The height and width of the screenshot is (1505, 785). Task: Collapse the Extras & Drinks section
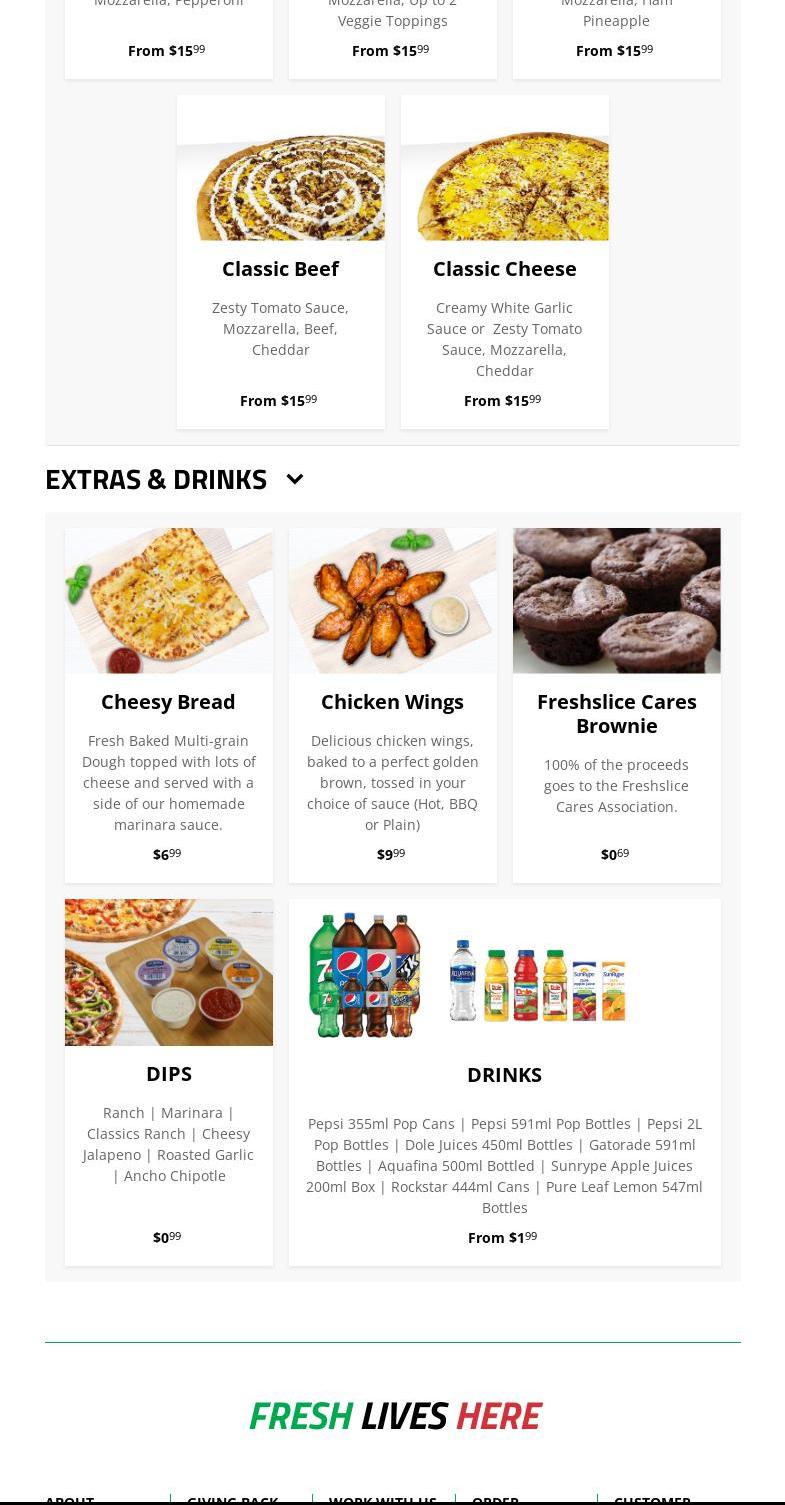(x=294, y=480)
